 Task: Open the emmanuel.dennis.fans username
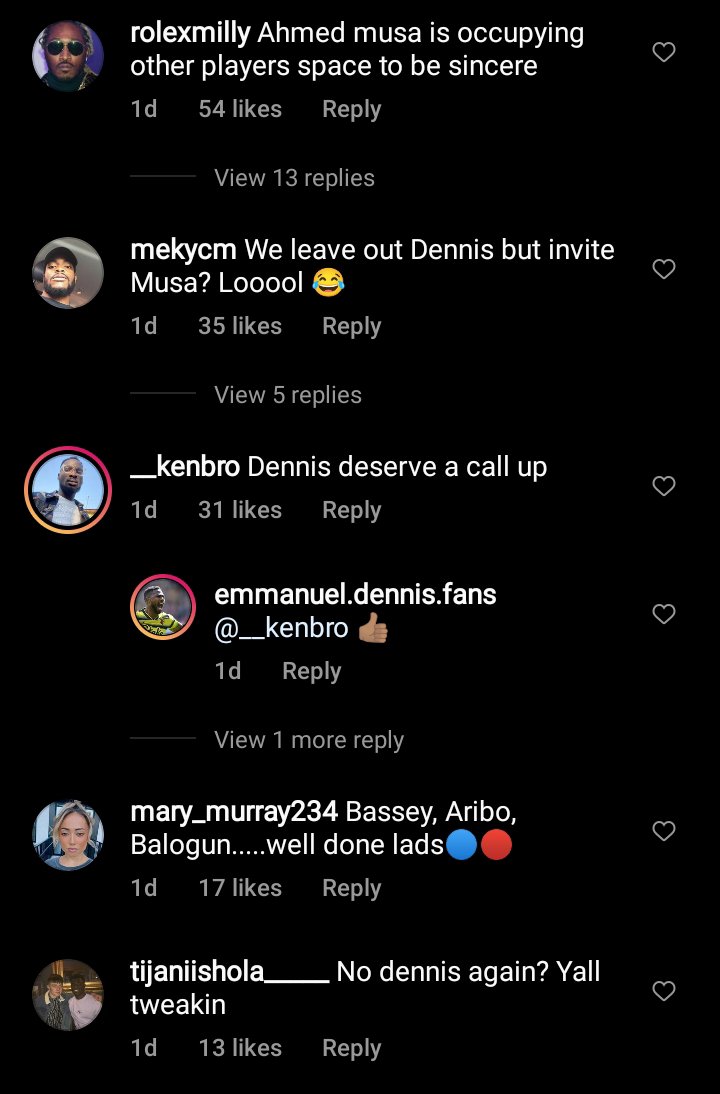click(355, 595)
